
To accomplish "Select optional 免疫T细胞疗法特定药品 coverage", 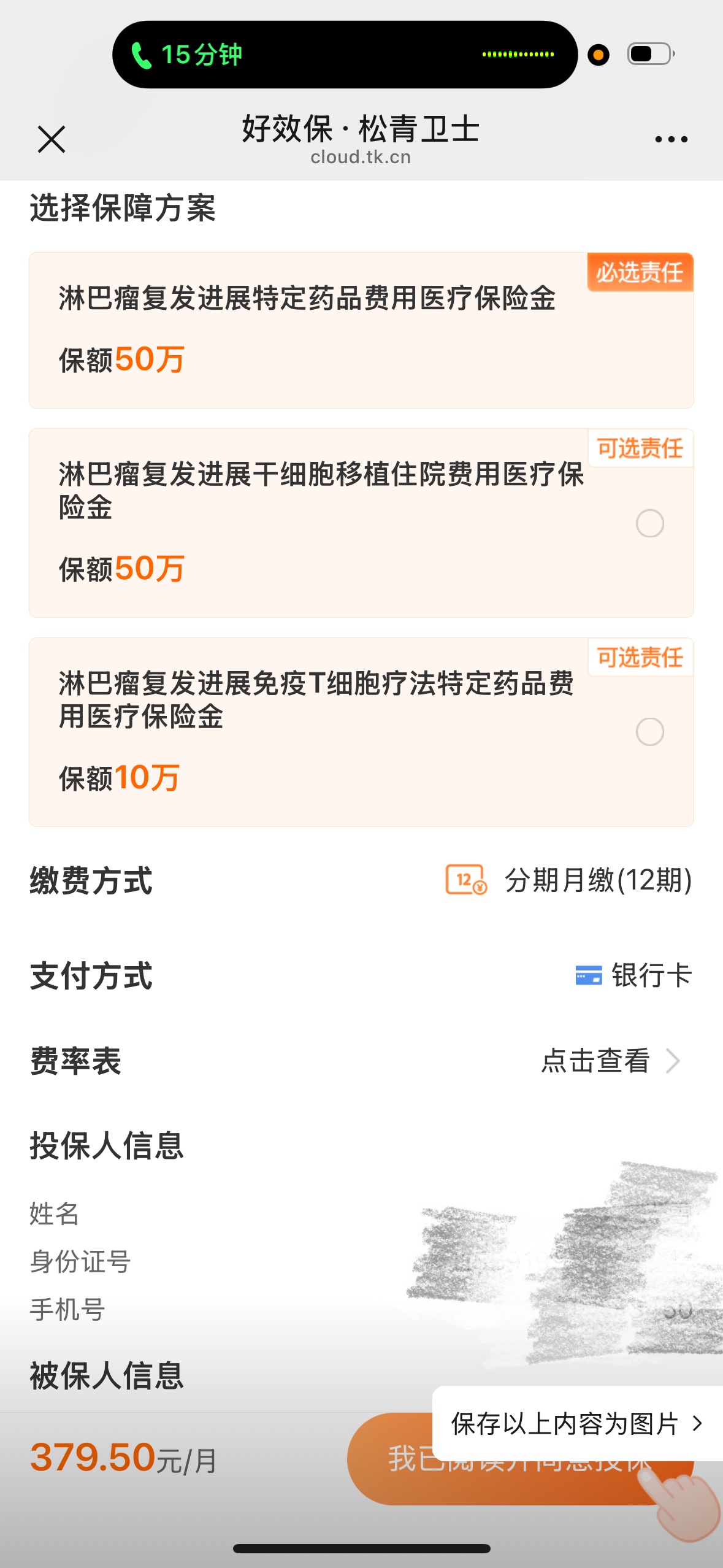I will pyautogui.click(x=649, y=732).
